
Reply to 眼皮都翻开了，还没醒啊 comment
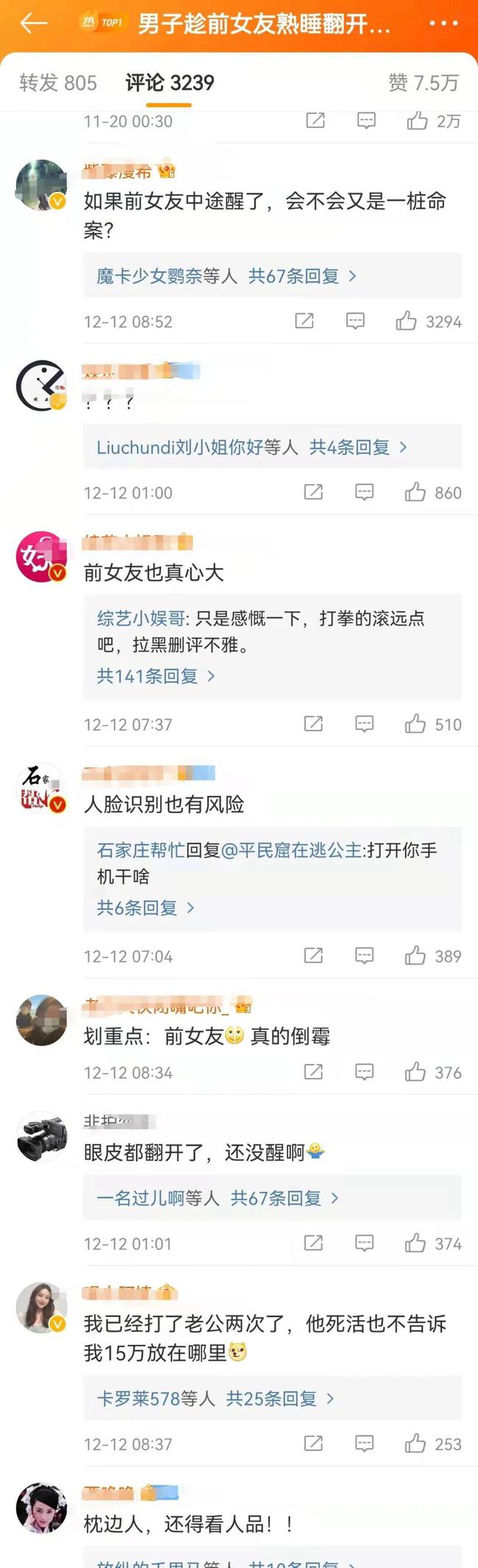[365, 1244]
